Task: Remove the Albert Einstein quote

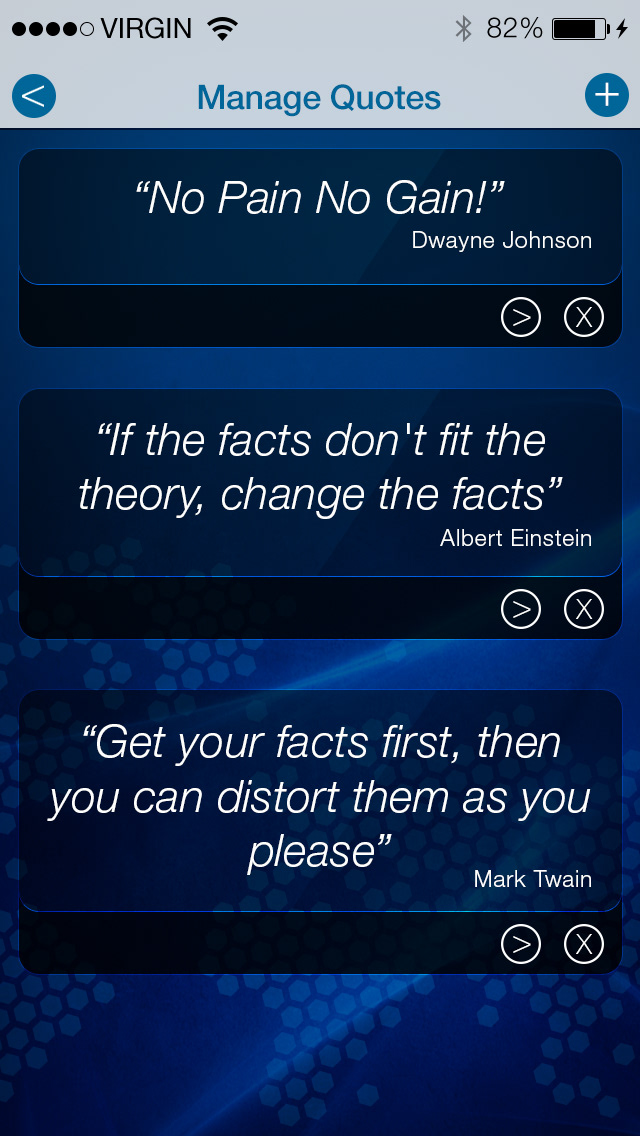Action: tap(583, 609)
